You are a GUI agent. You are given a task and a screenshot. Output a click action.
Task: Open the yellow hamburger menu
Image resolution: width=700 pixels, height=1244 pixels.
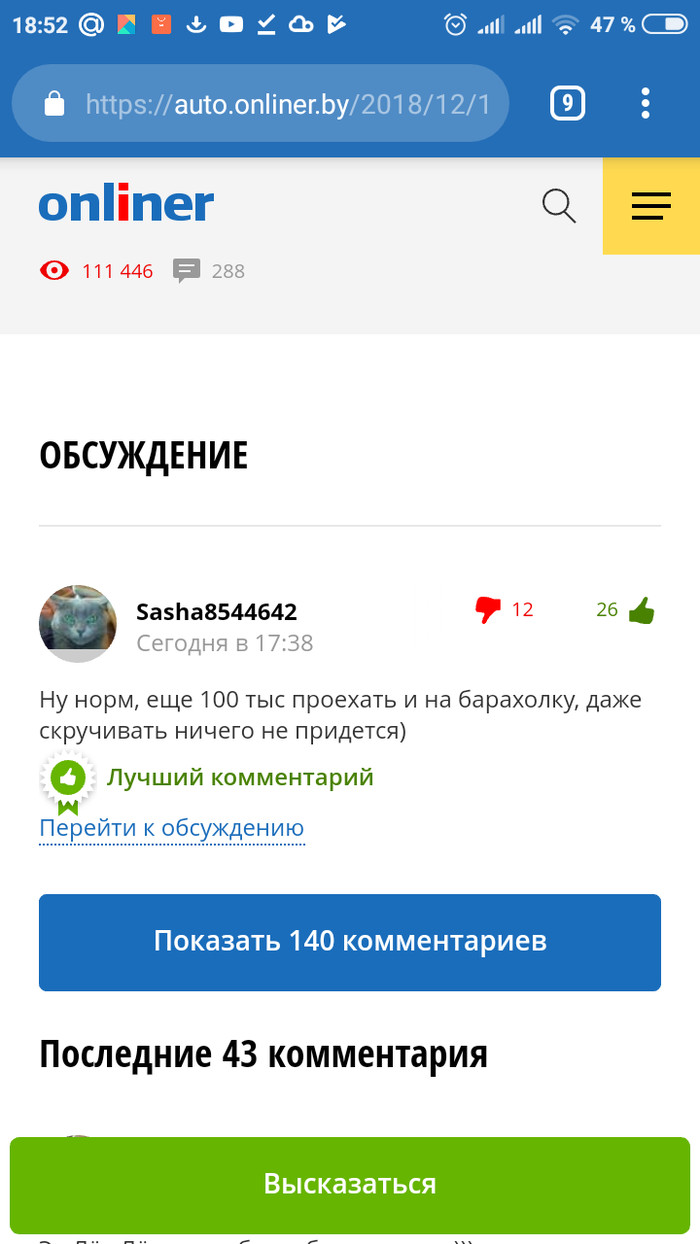pos(651,206)
